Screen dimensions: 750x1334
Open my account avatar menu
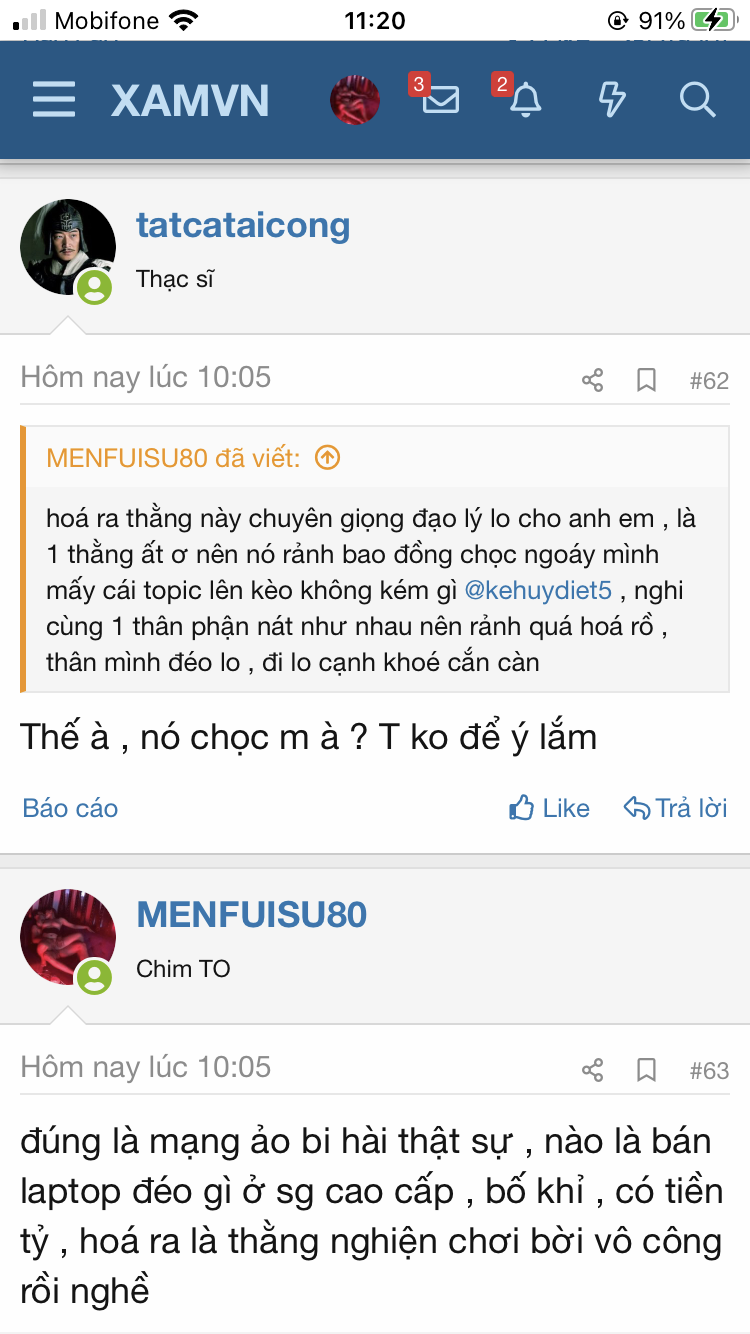tap(355, 100)
